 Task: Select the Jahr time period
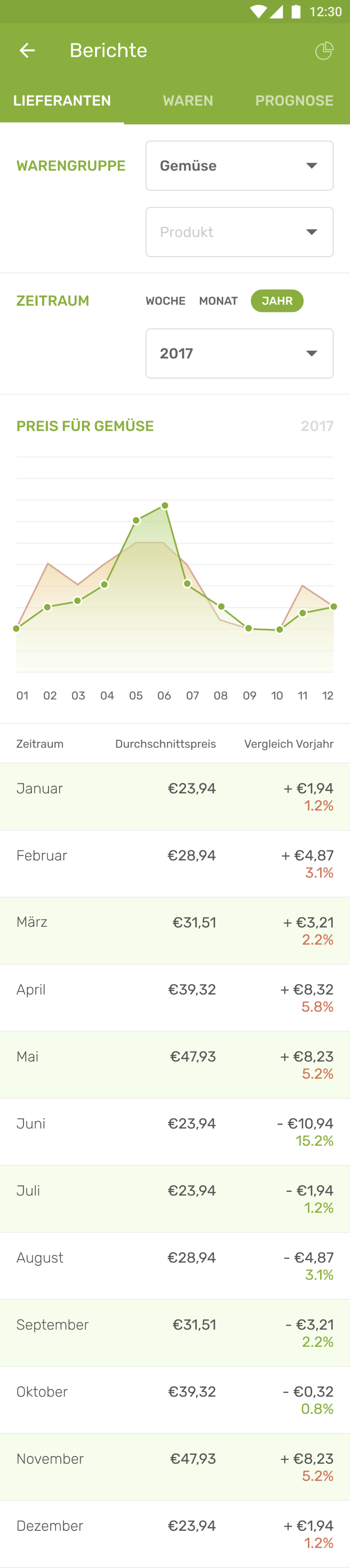pyautogui.click(x=277, y=301)
